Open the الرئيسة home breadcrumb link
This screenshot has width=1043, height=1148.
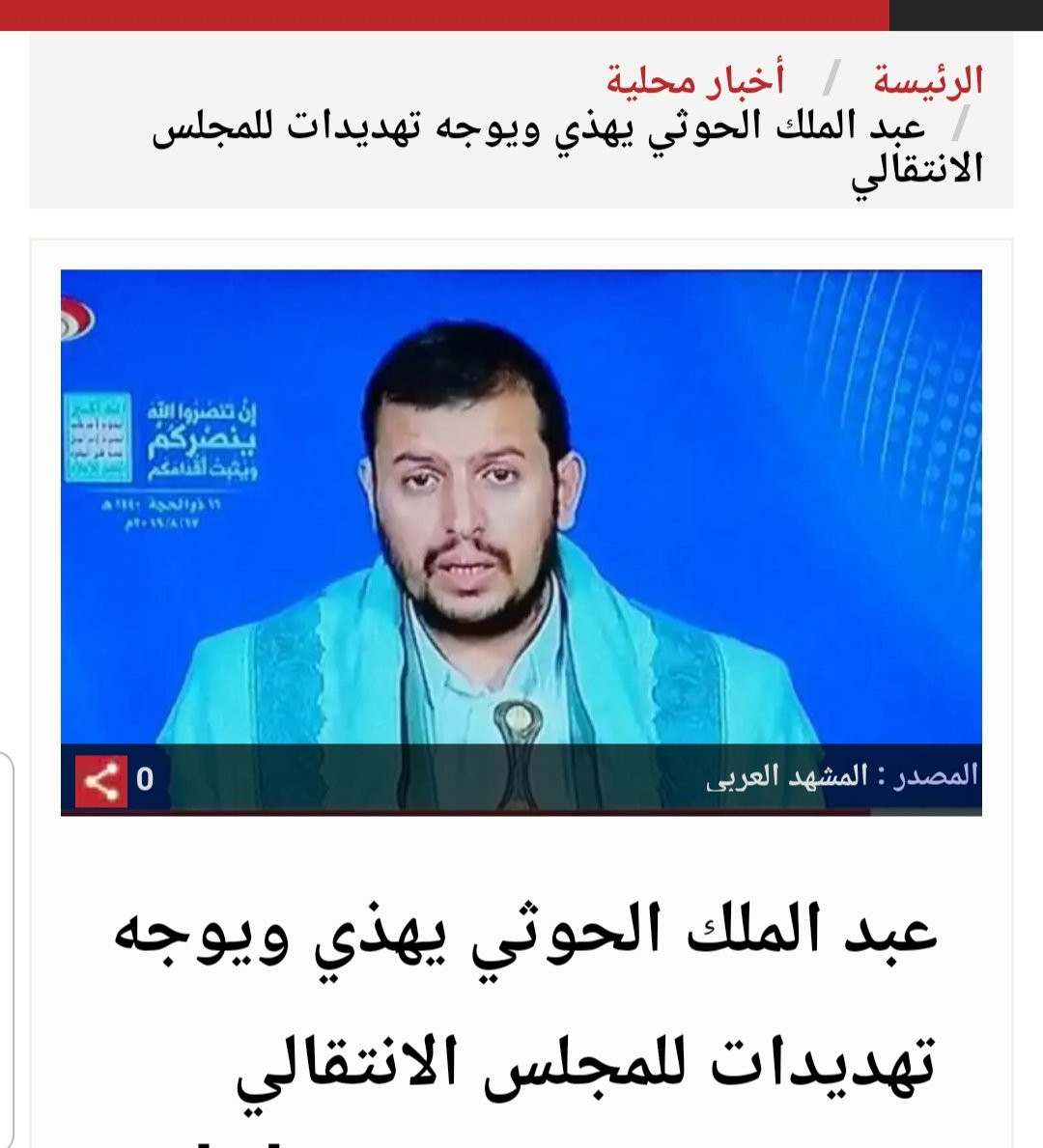tap(928, 80)
